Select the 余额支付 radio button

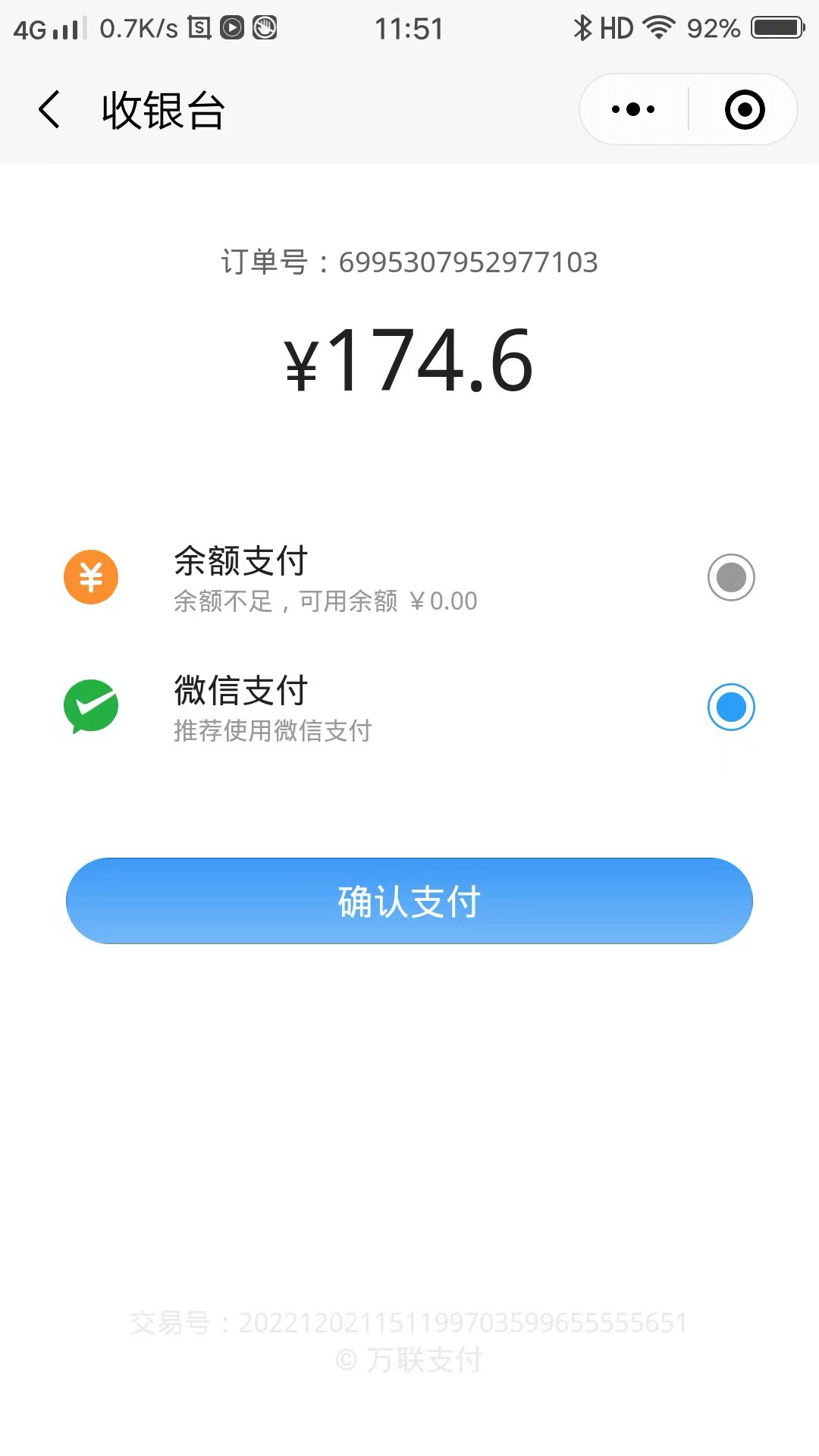730,578
